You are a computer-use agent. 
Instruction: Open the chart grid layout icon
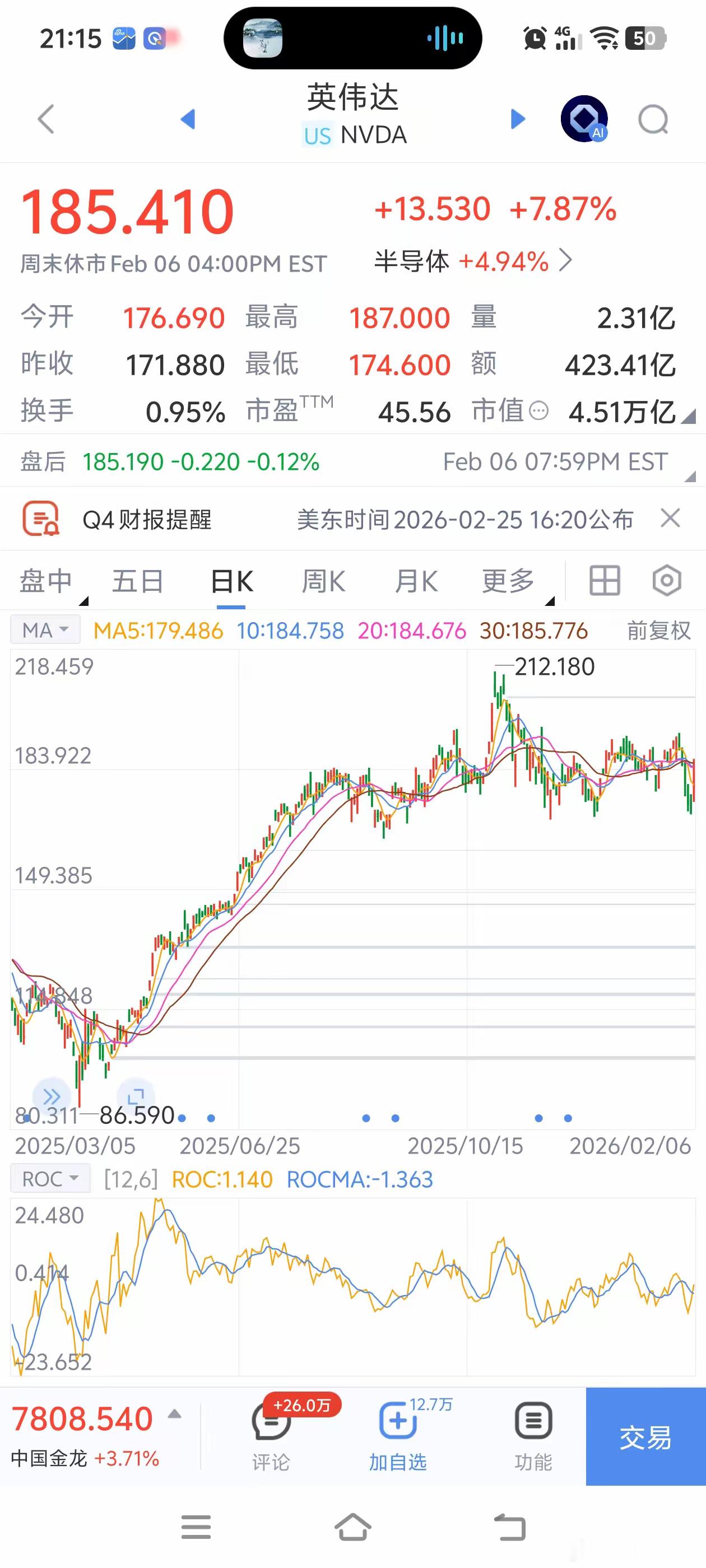point(603,580)
